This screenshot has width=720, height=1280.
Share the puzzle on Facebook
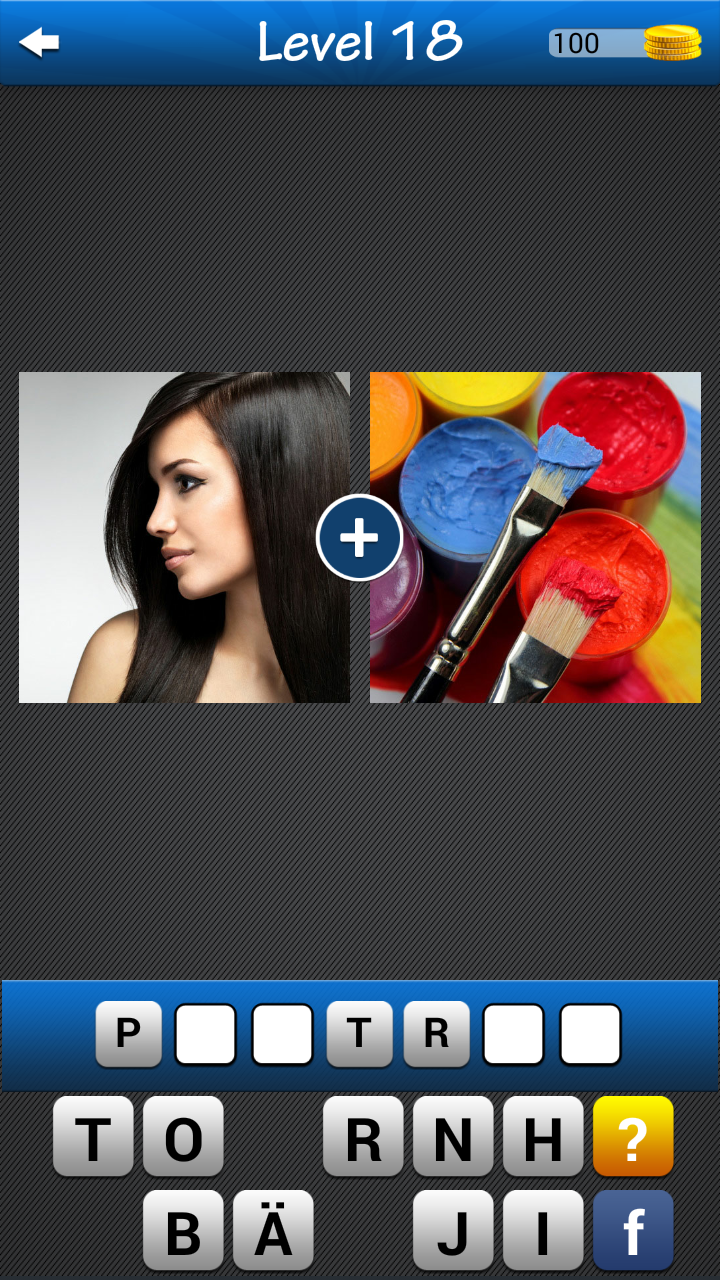click(633, 1230)
